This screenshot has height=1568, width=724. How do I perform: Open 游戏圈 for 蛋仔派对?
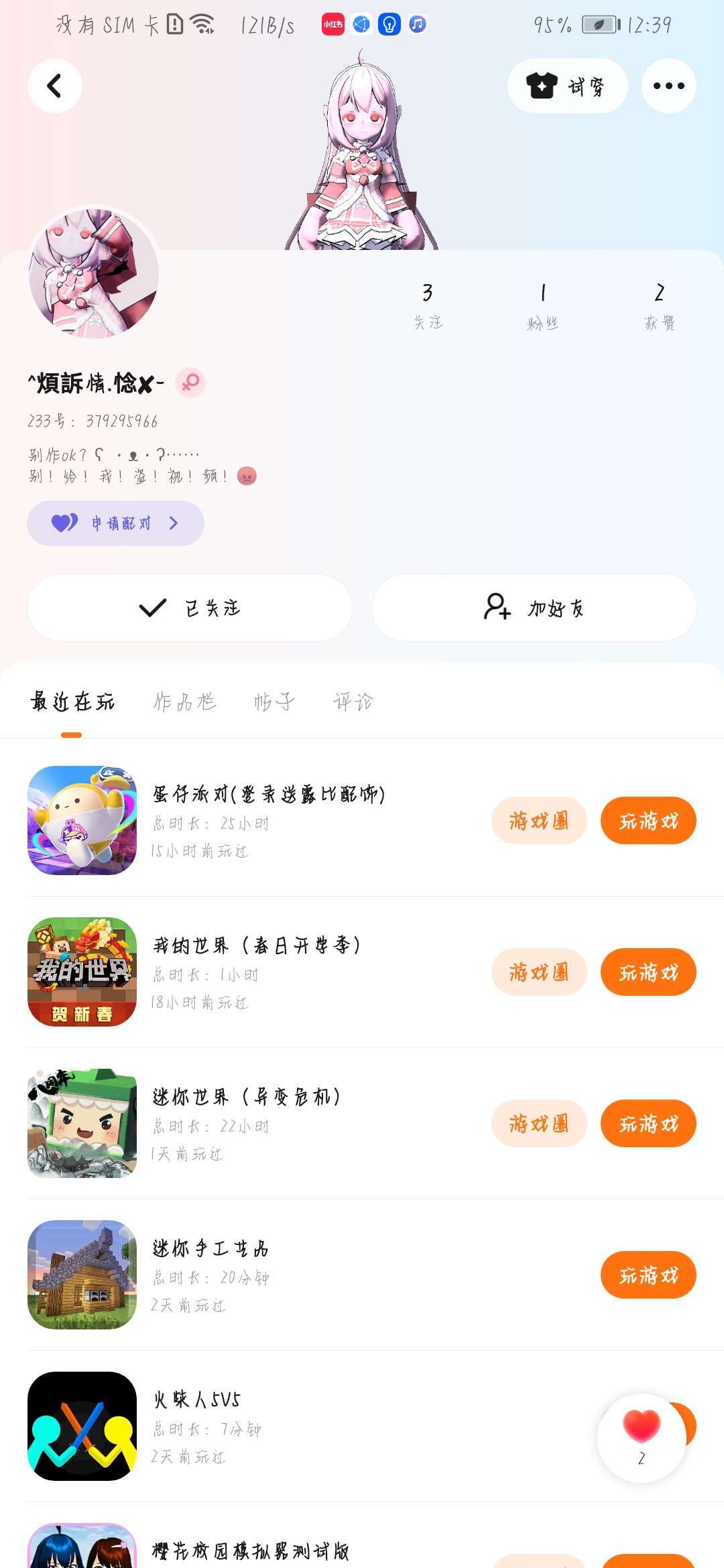[x=539, y=821]
